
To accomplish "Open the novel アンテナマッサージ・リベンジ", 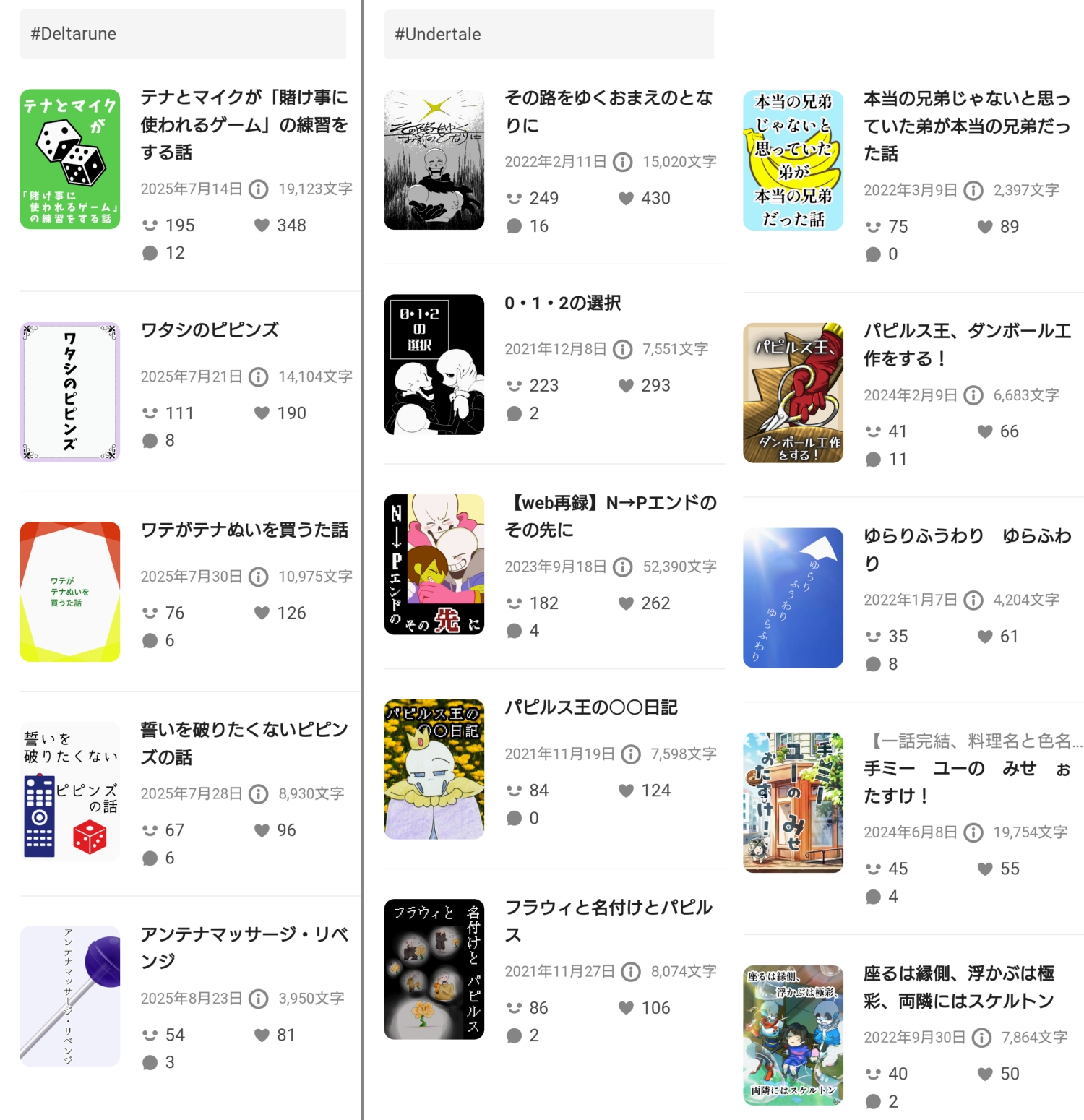I will (244, 947).
